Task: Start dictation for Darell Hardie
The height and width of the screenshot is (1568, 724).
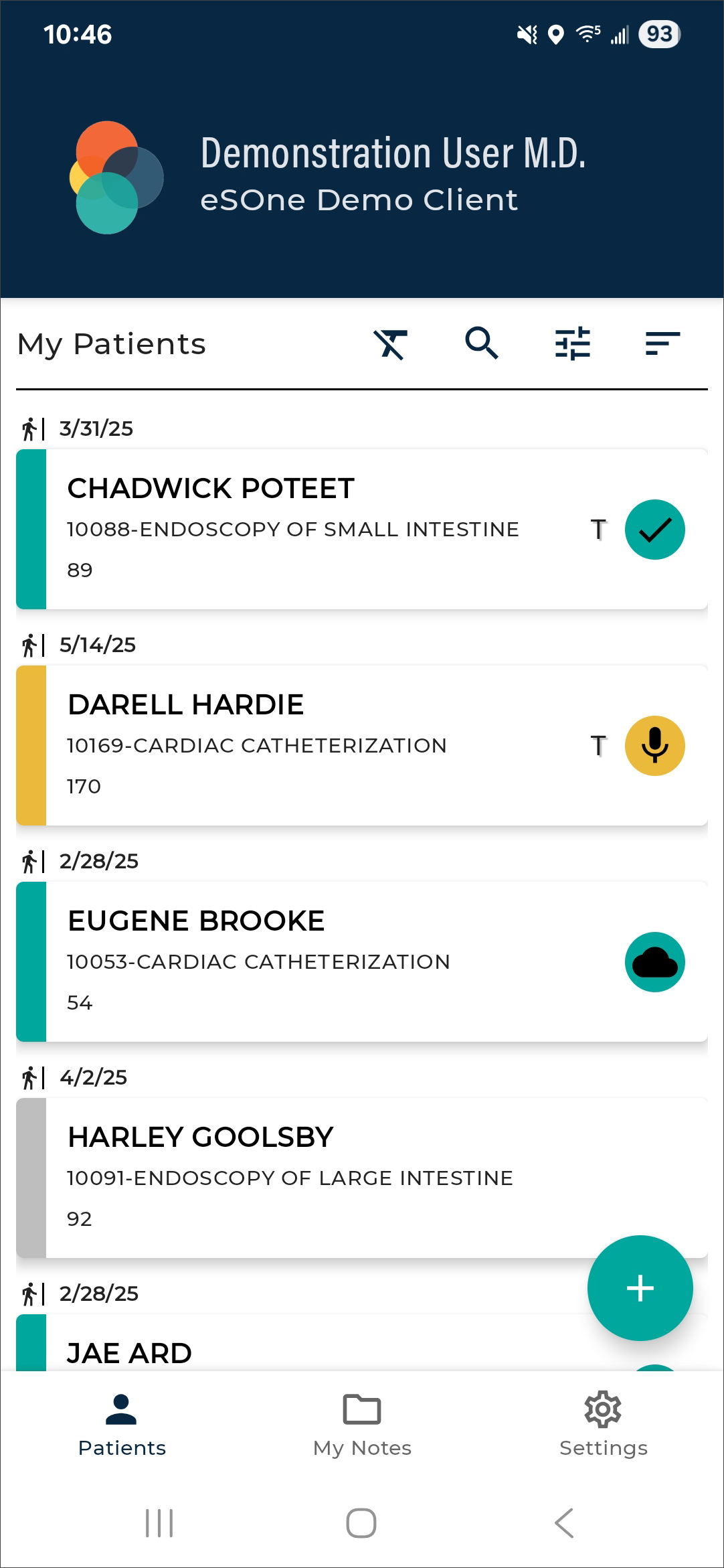Action: pyautogui.click(x=654, y=746)
